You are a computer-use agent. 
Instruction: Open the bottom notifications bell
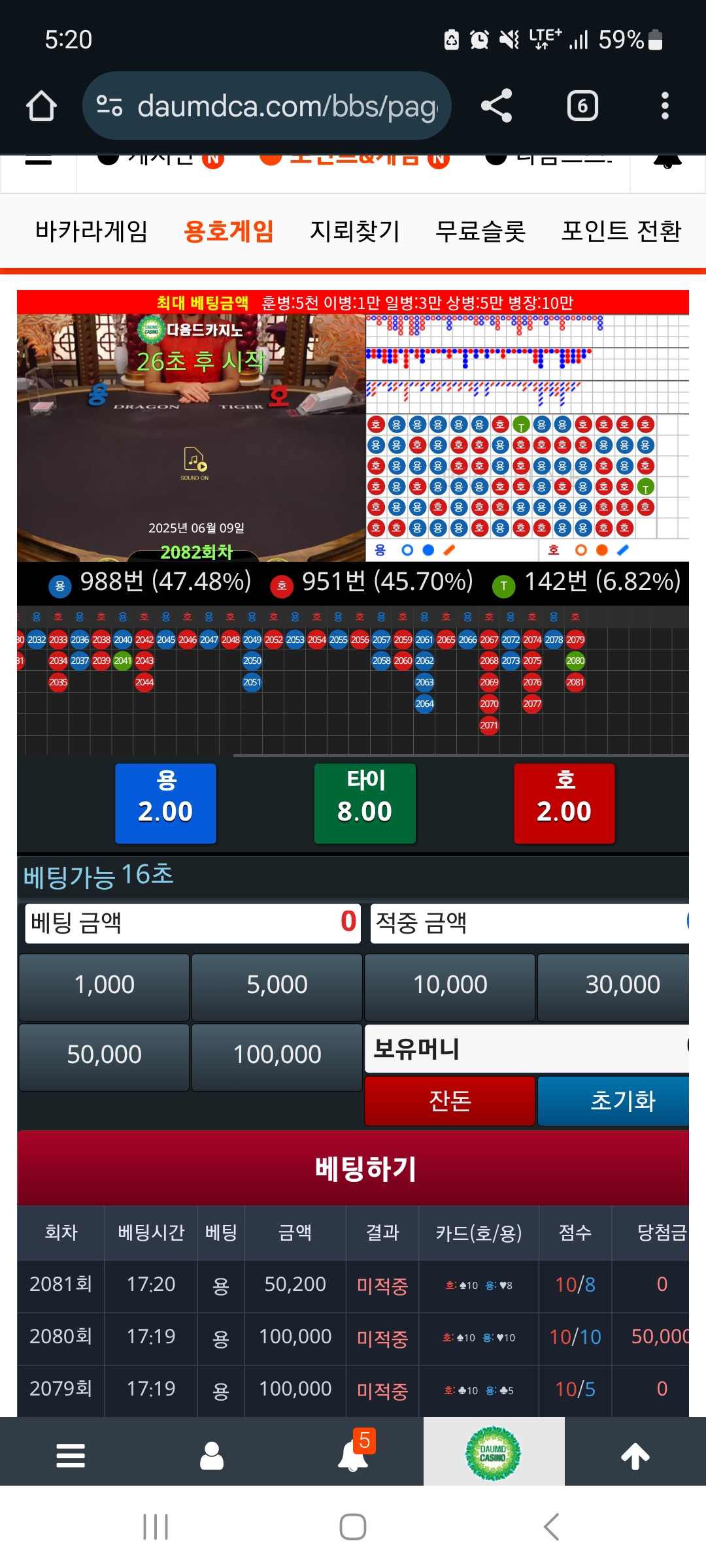click(353, 1455)
